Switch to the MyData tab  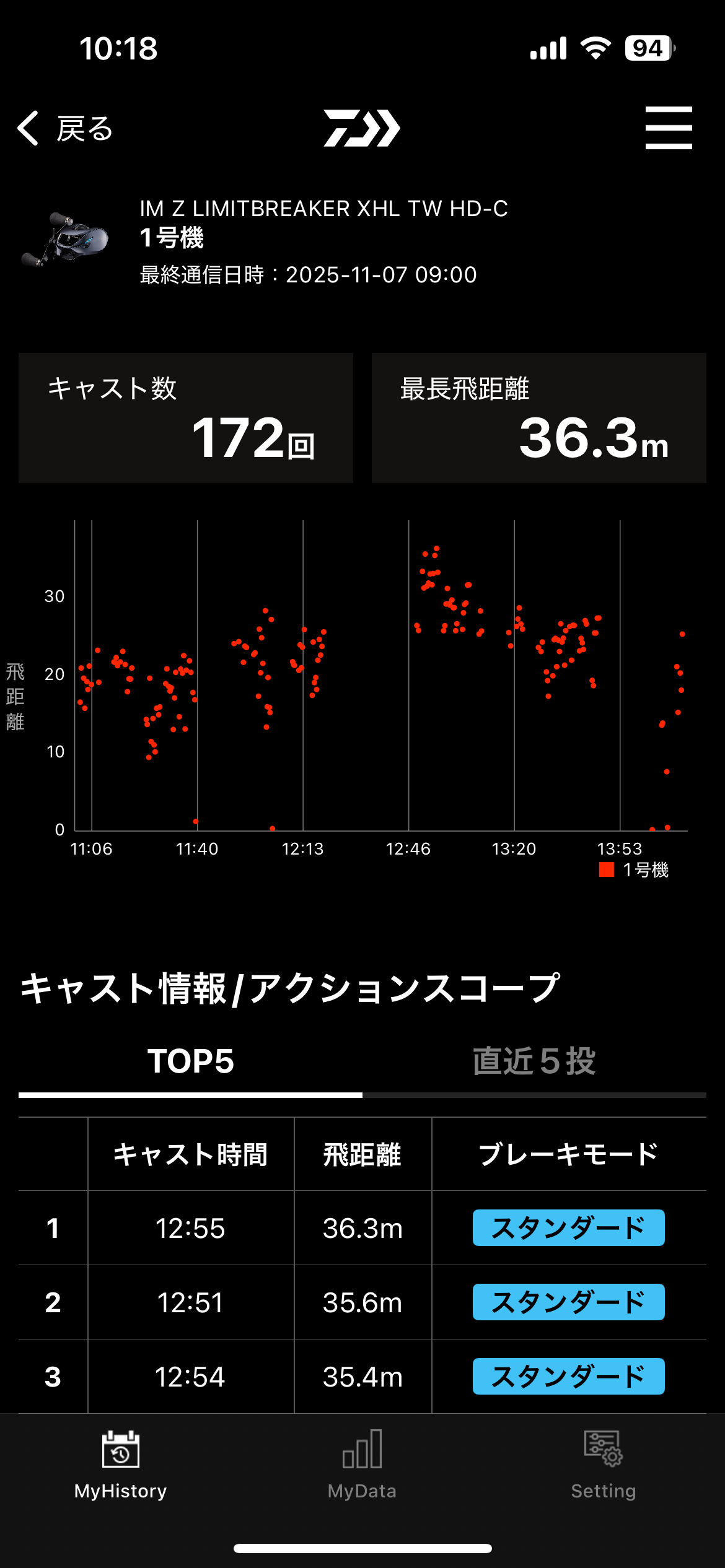(362, 1465)
